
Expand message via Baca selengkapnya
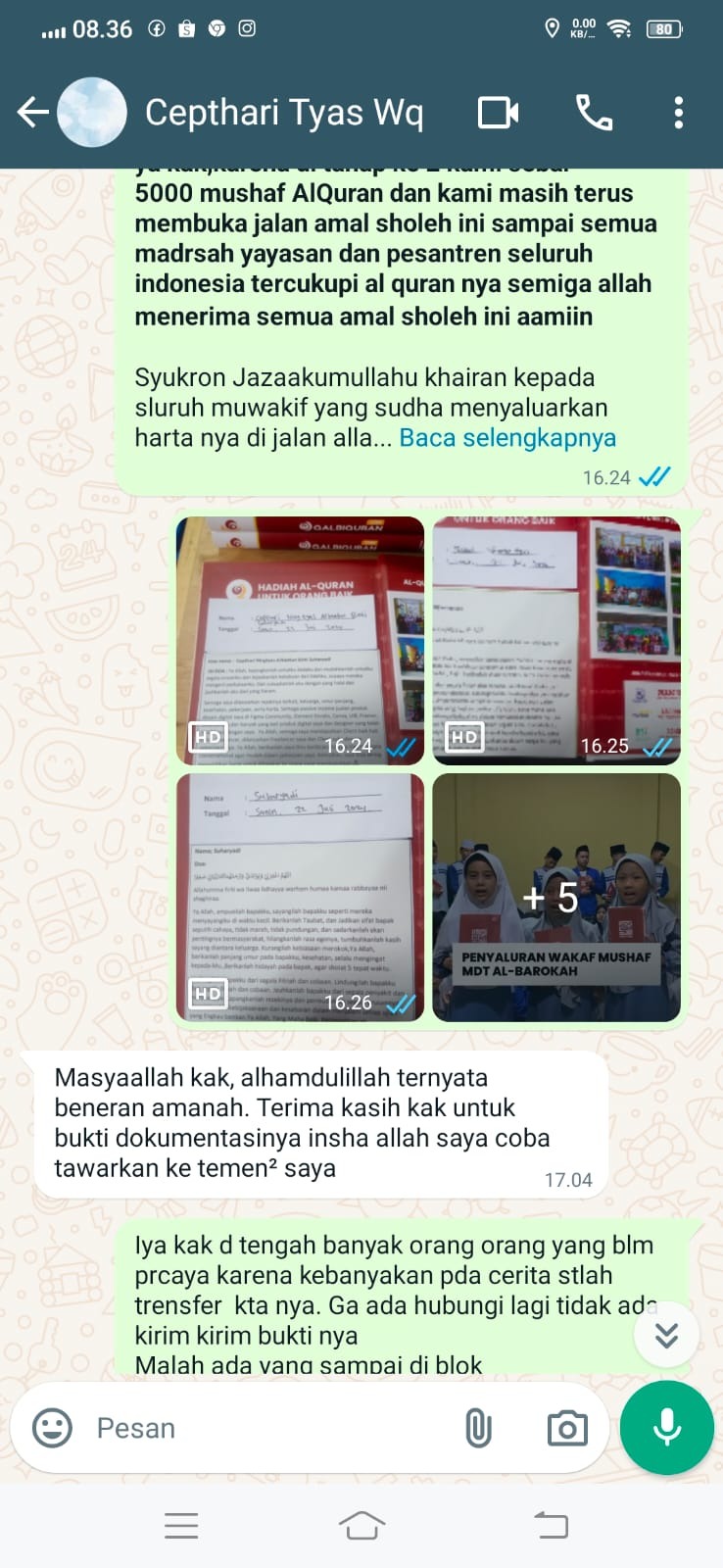507,438
